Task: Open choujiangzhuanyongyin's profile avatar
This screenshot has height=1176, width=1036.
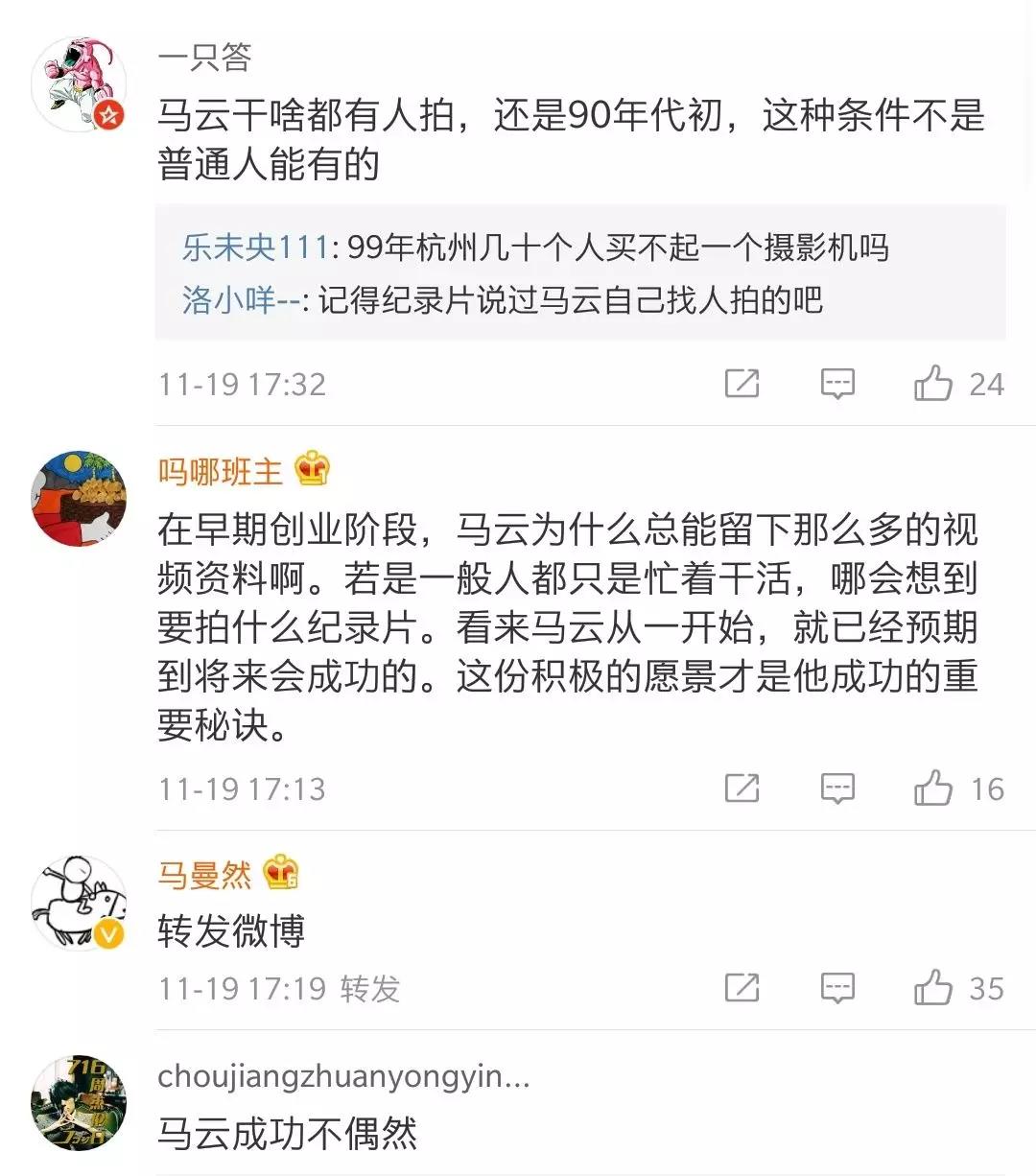Action: click(x=80, y=1103)
